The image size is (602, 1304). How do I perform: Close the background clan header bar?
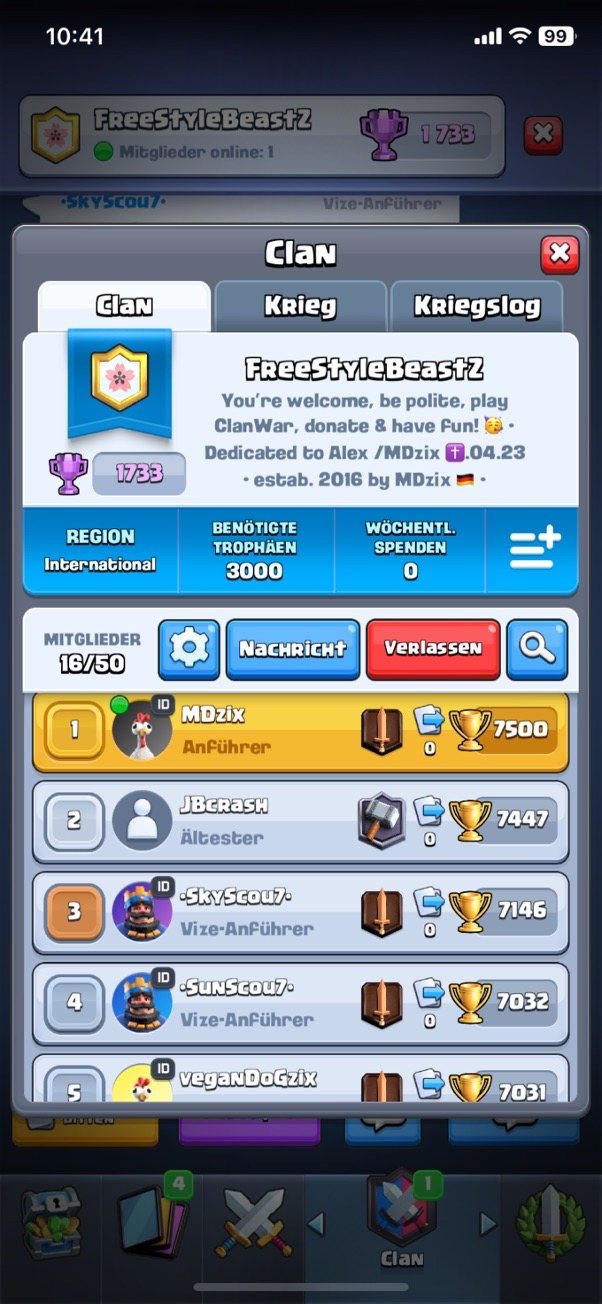coord(543,134)
